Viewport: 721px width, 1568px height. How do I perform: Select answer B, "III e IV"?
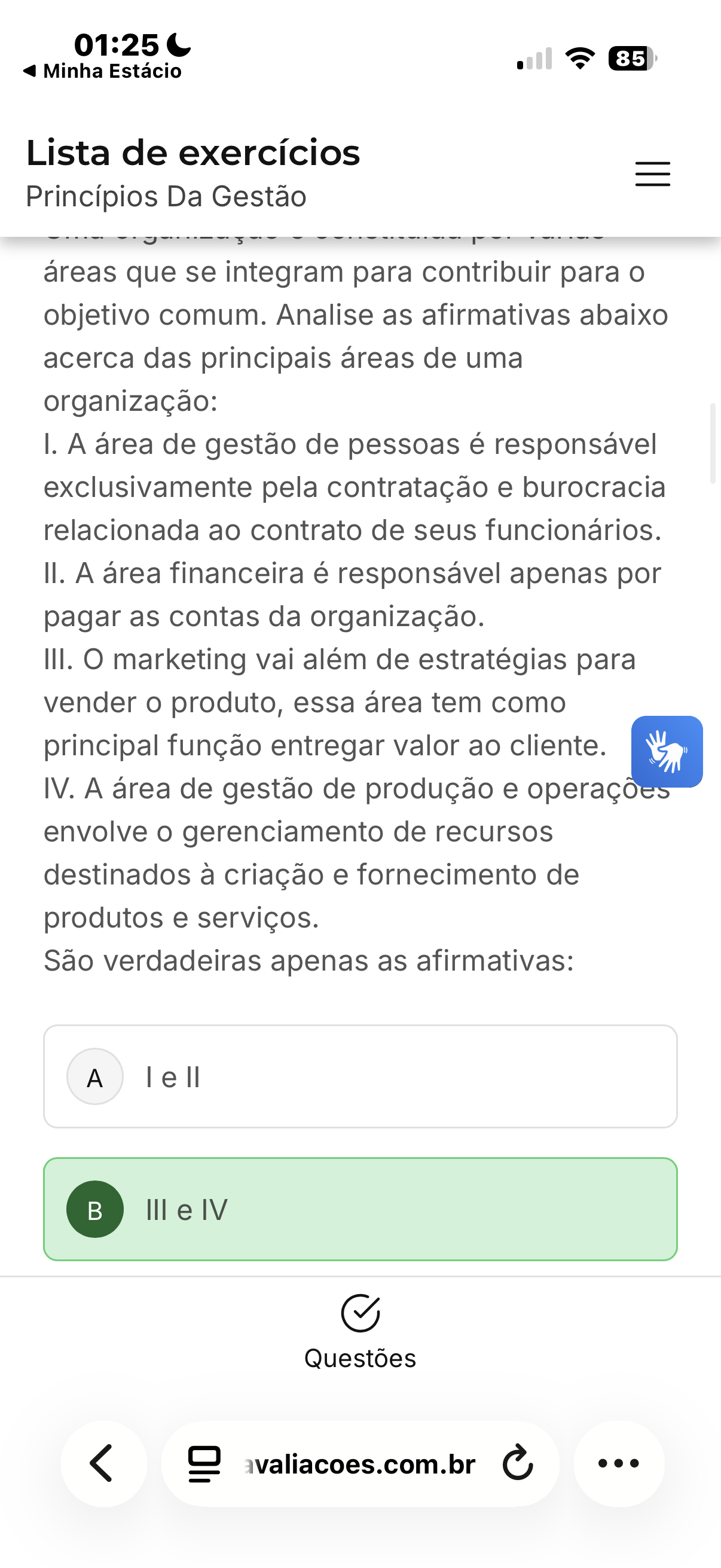(x=359, y=1209)
